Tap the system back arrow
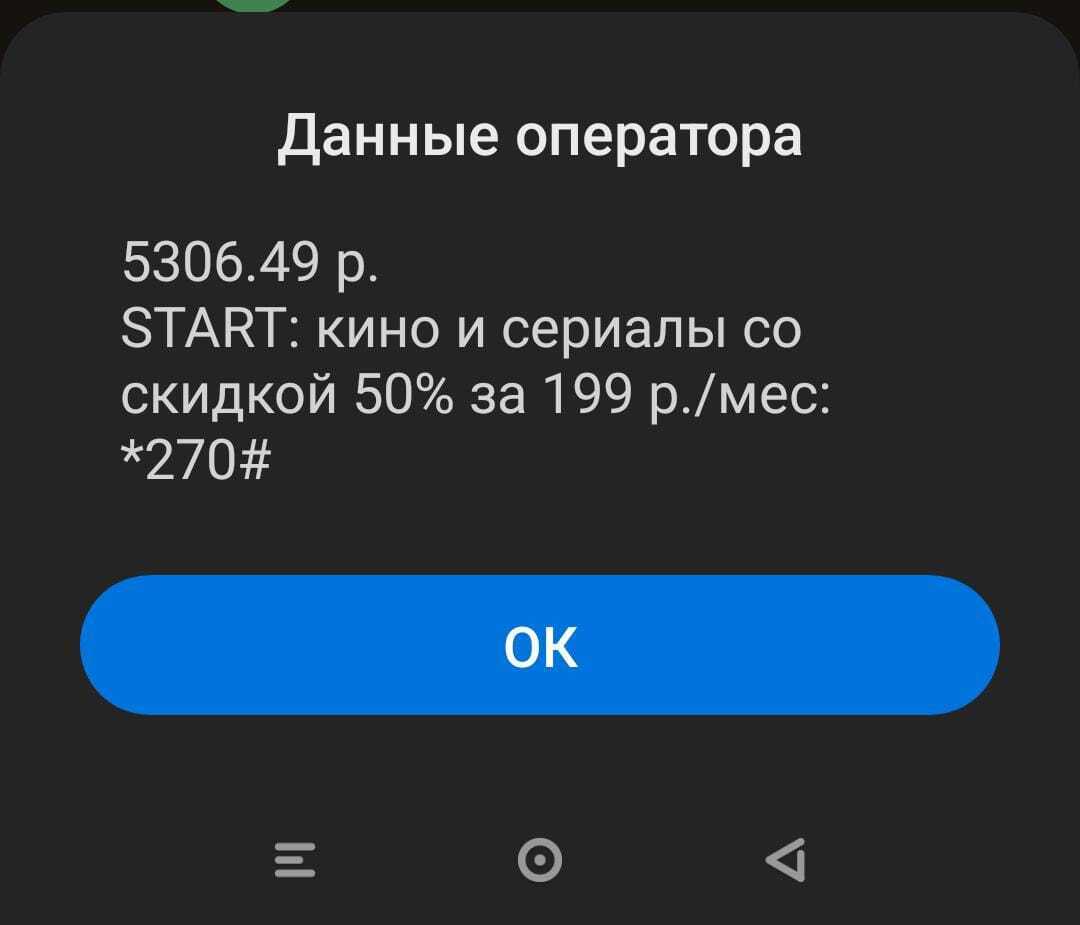The width and height of the screenshot is (1080, 925). coord(786,860)
